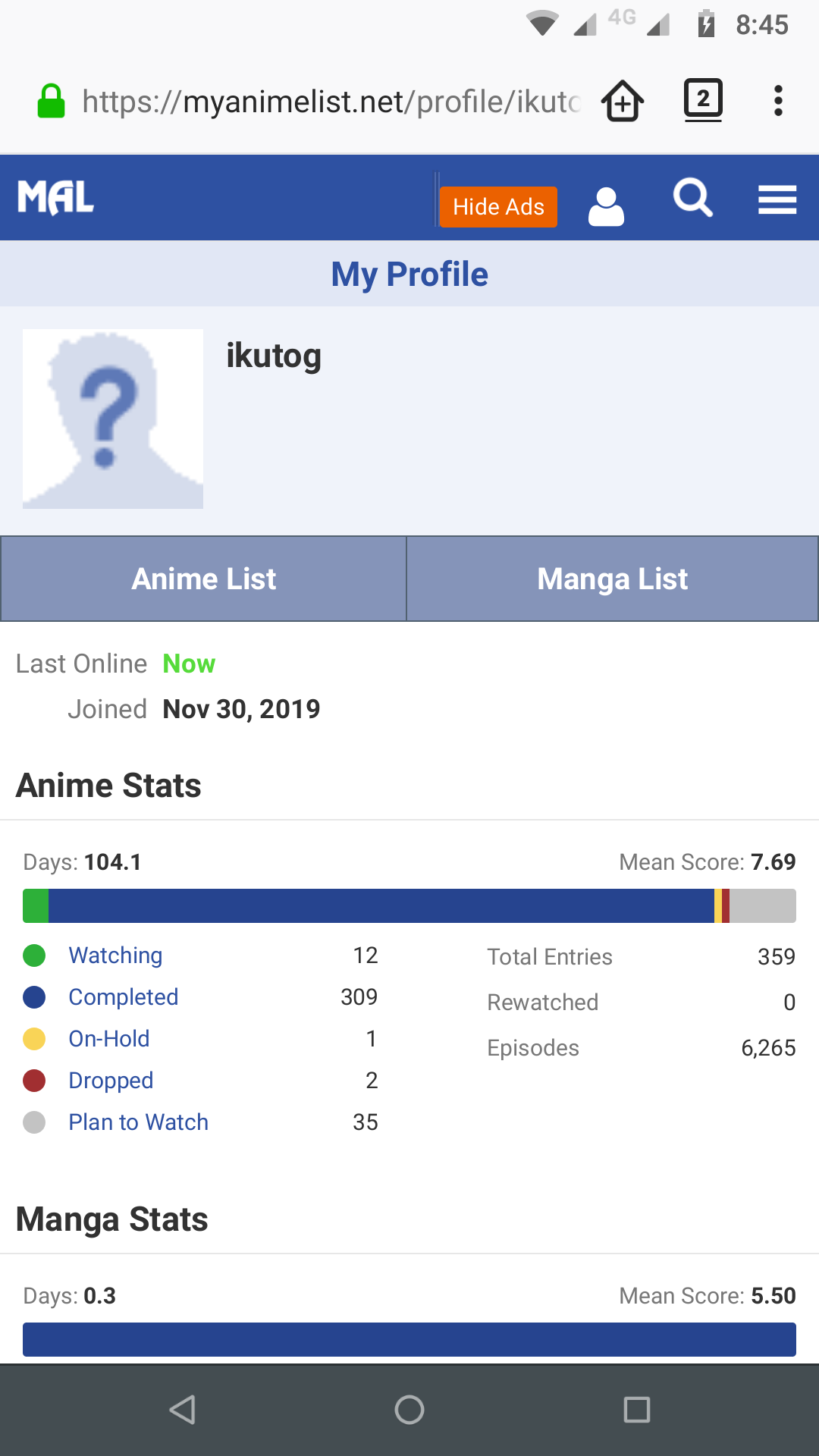Open the browser overflow menu
819x1456 pixels.
coord(778,101)
